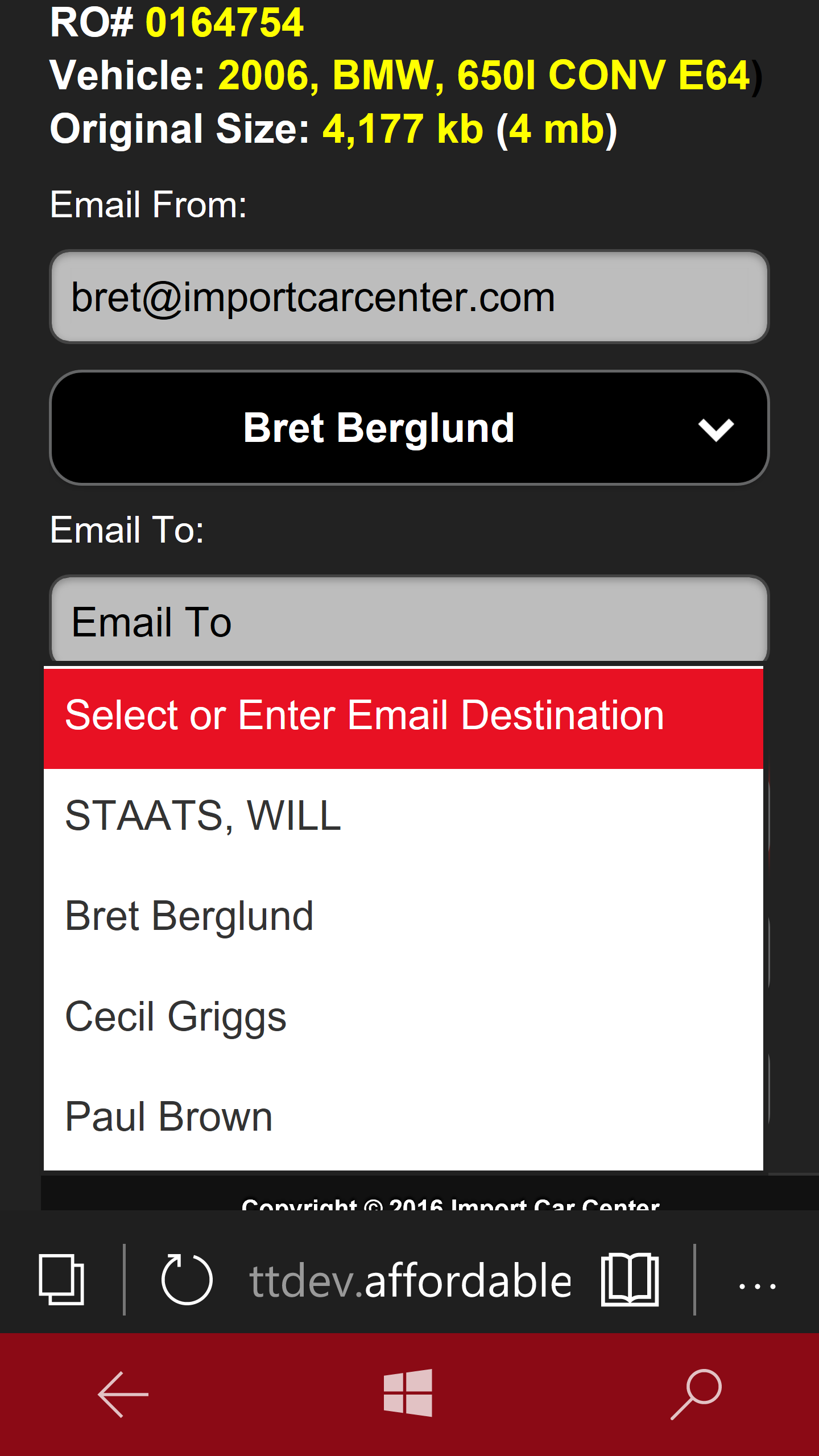819x1456 pixels.
Task: Go back with the system arrow
Action: (x=123, y=1395)
